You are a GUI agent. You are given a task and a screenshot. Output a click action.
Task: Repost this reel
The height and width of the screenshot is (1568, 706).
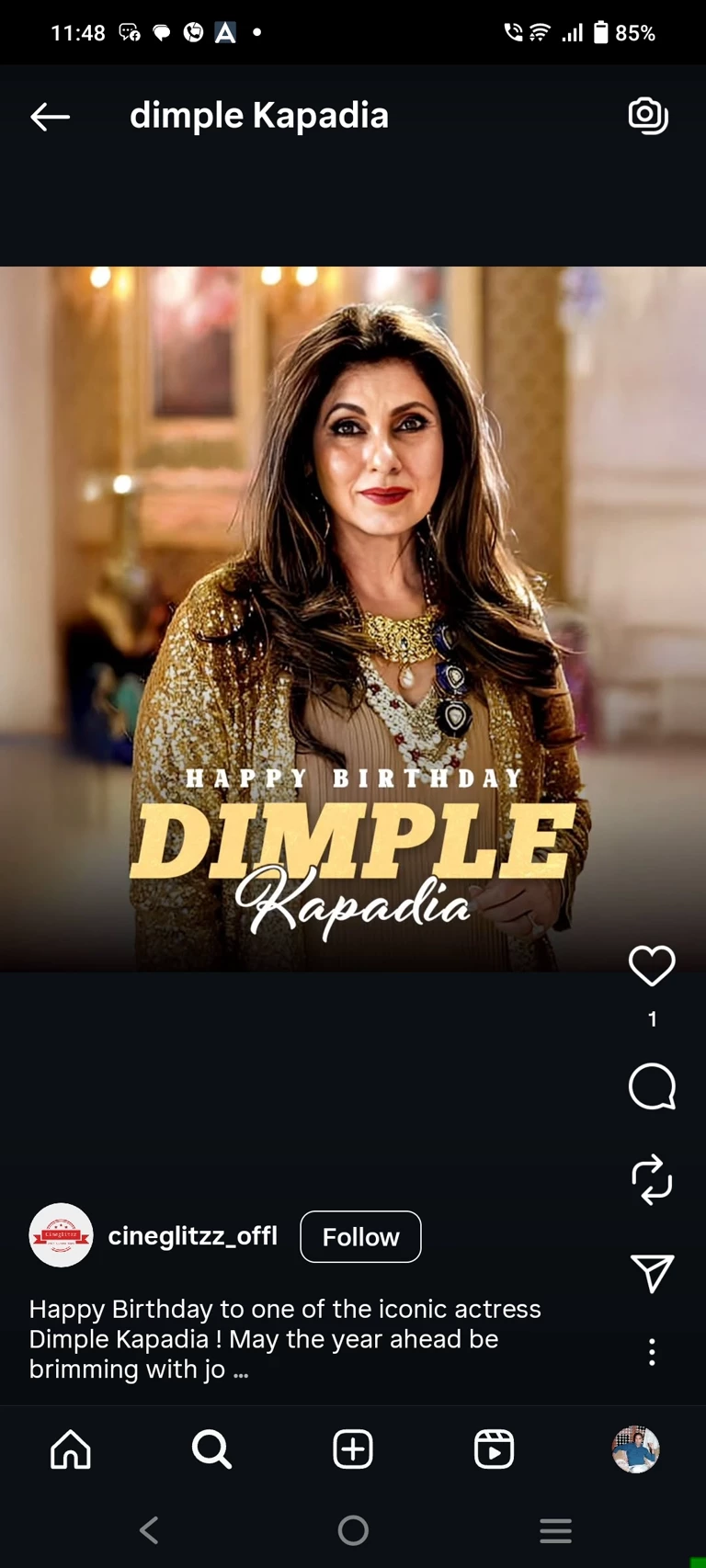point(652,1179)
